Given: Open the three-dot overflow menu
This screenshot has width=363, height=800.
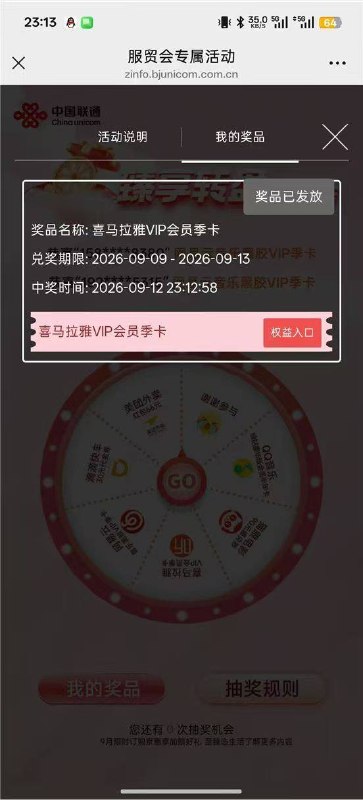Looking at the screenshot, I should (337, 63).
